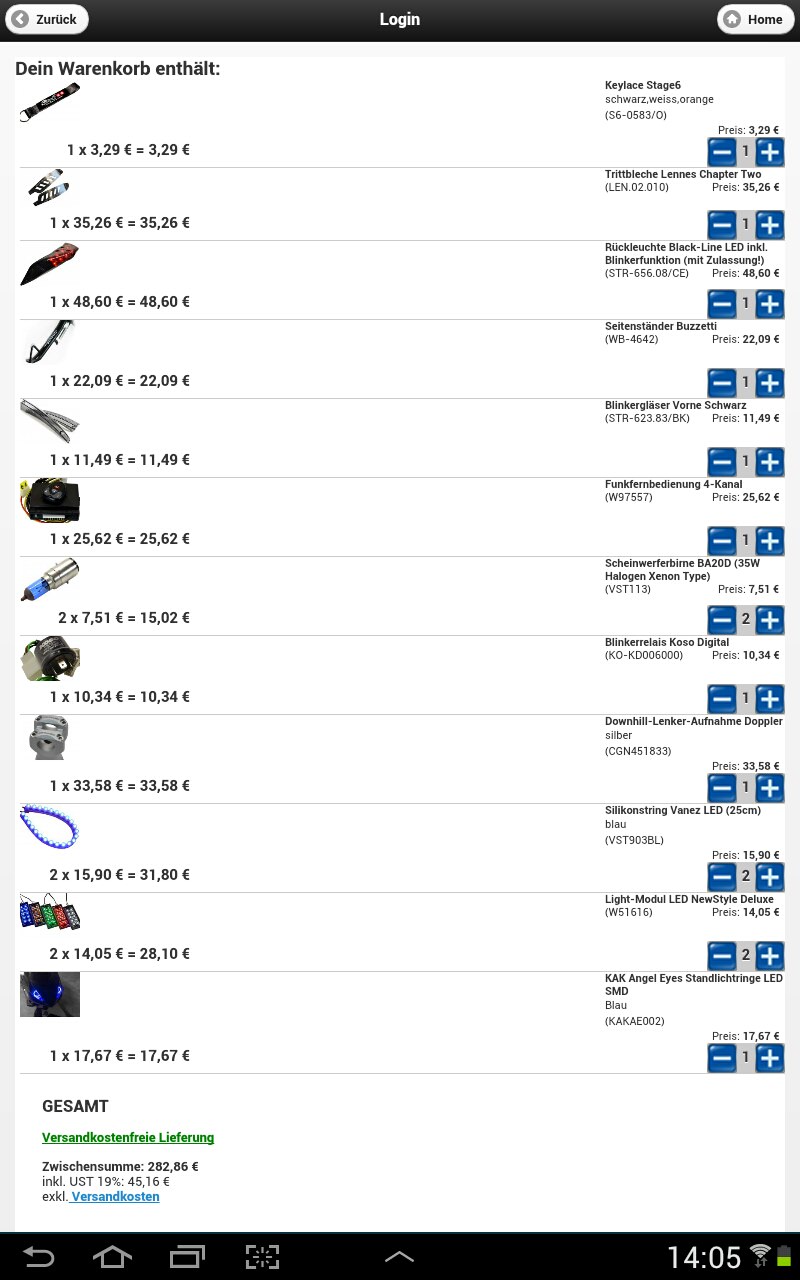
Task: Add one more KAK Angel Eyes Standlichtringe
Action: 769,1057
